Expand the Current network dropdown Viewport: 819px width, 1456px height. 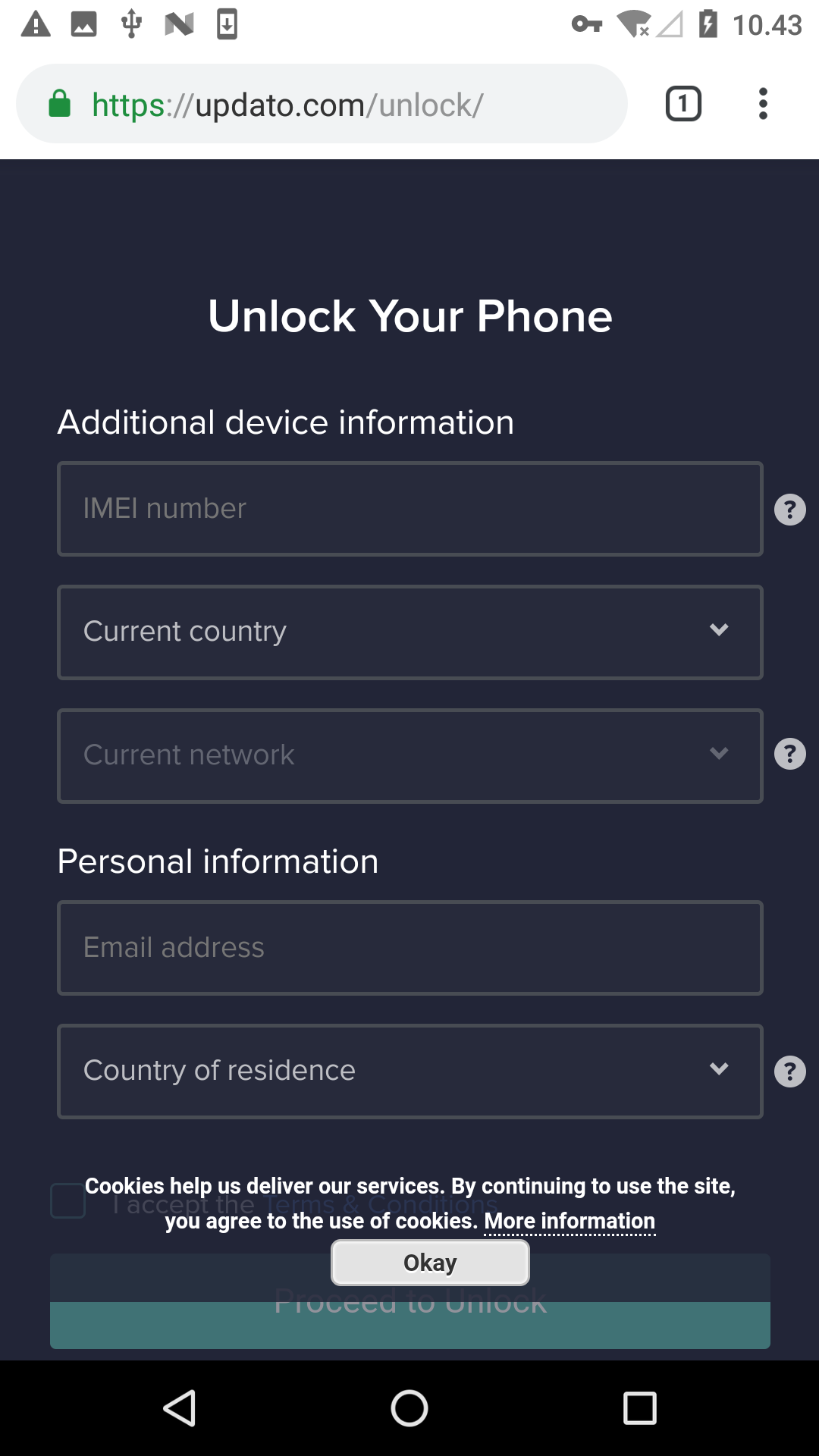(409, 755)
